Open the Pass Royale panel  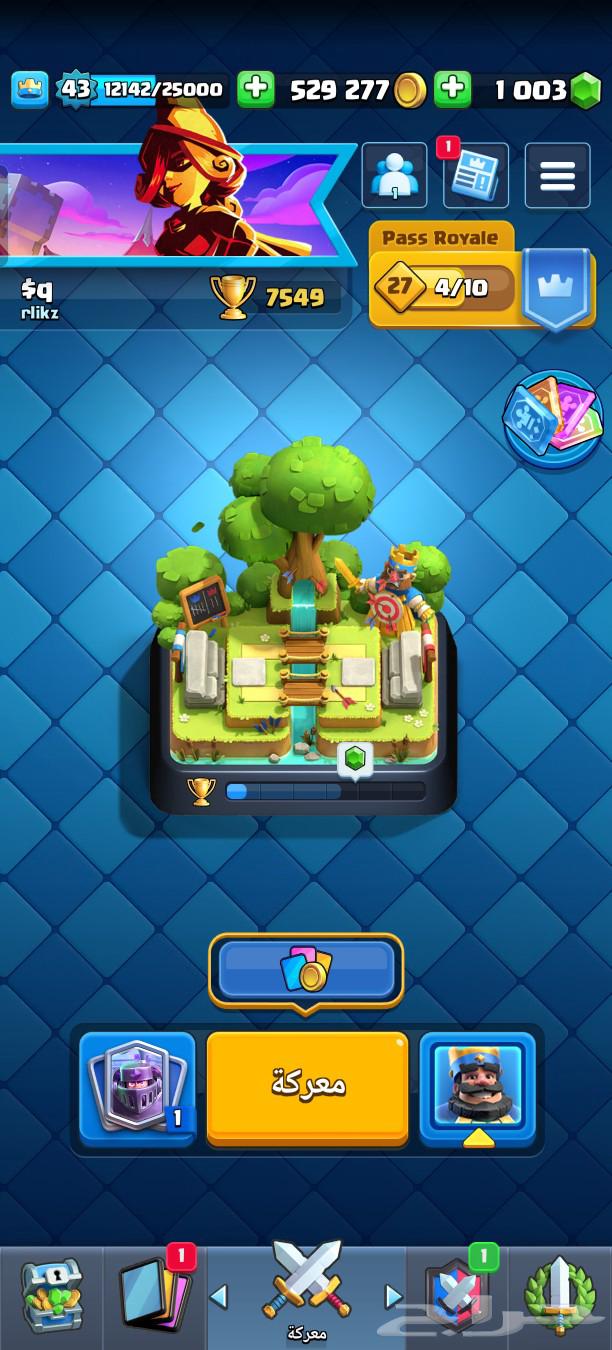(x=481, y=278)
